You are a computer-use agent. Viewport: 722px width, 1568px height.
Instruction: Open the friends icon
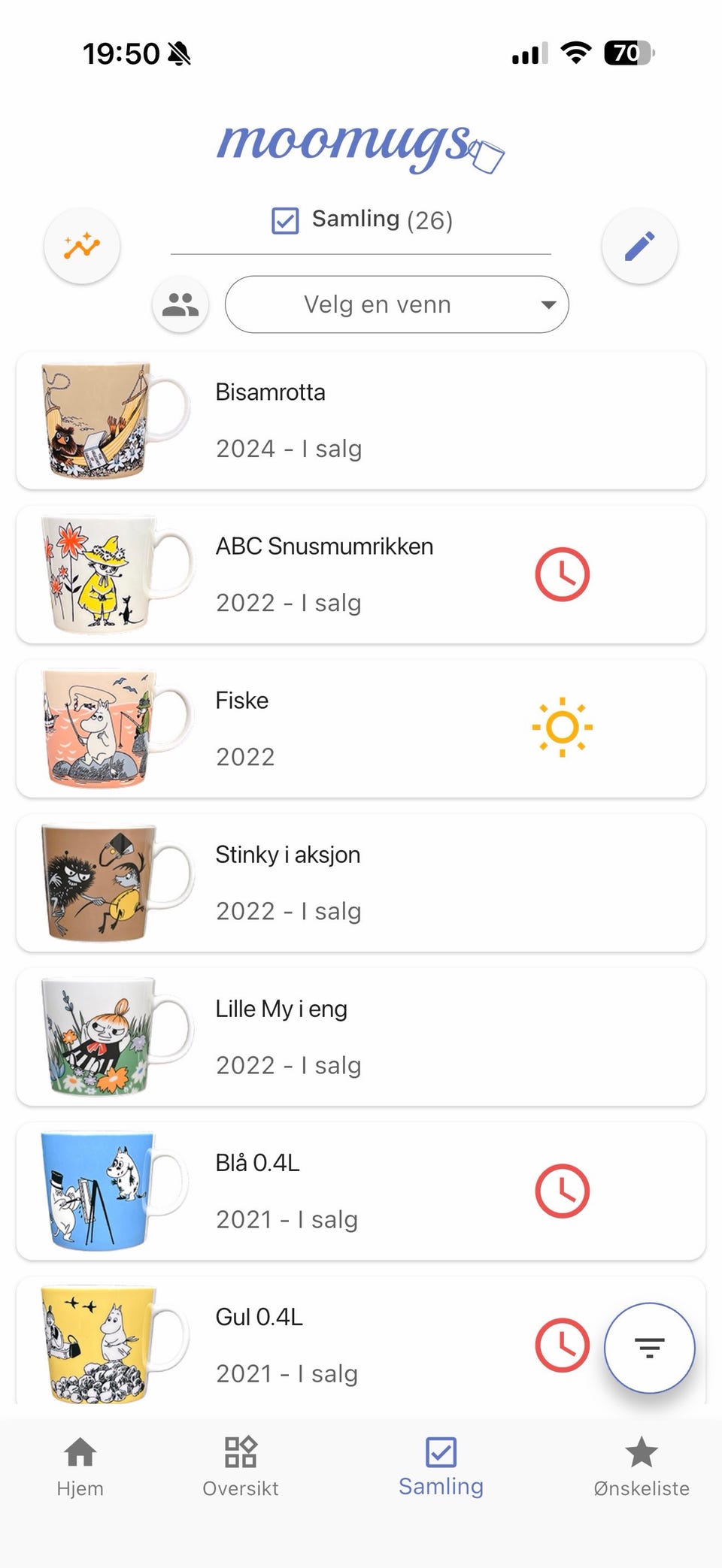click(180, 304)
